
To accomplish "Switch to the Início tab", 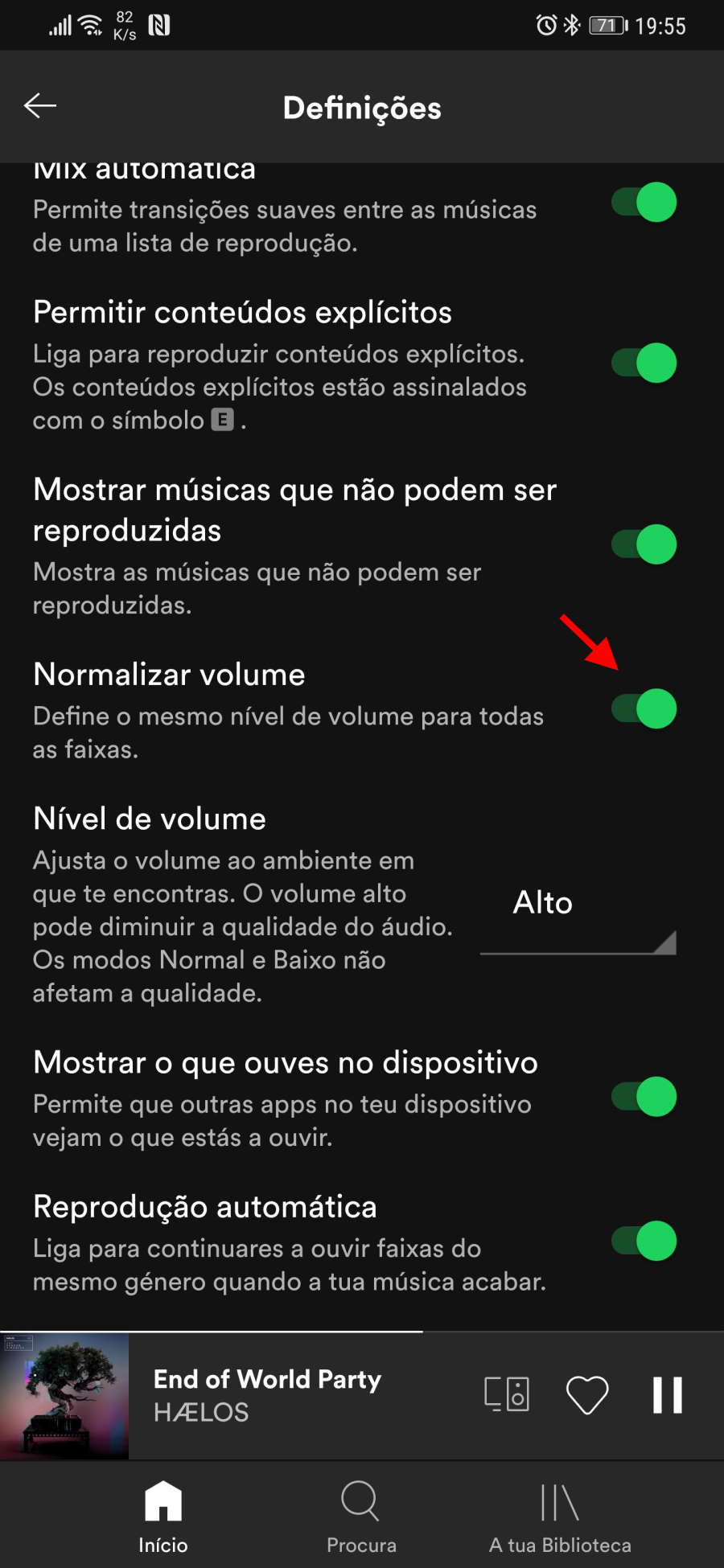I will [x=163, y=1516].
